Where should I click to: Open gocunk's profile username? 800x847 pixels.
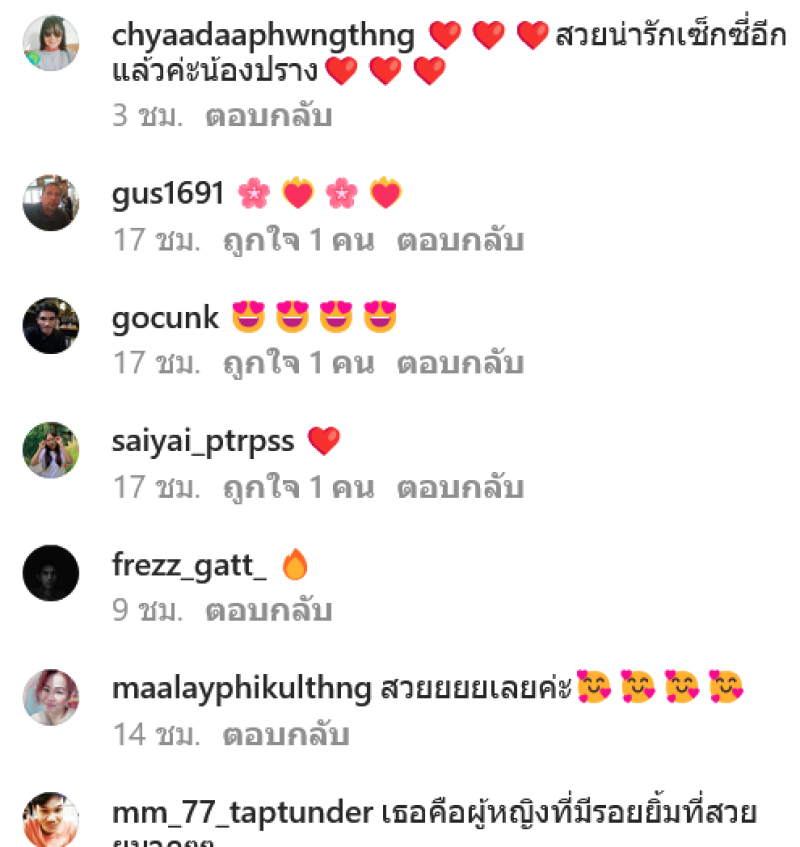(x=166, y=319)
